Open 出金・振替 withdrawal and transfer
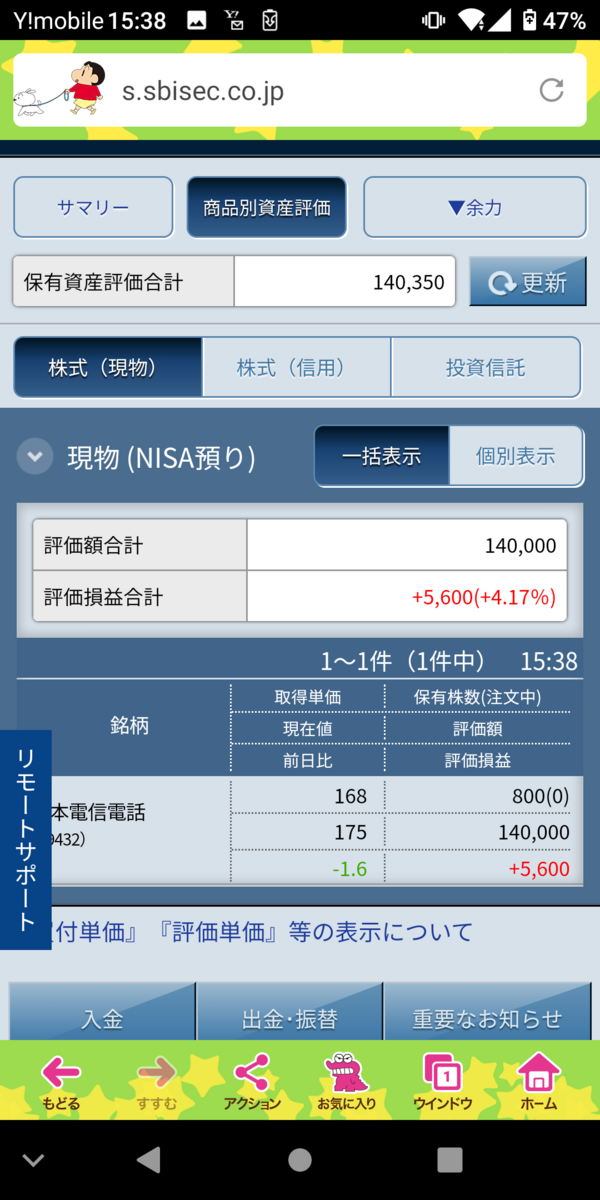The image size is (600, 1200). (x=289, y=1017)
